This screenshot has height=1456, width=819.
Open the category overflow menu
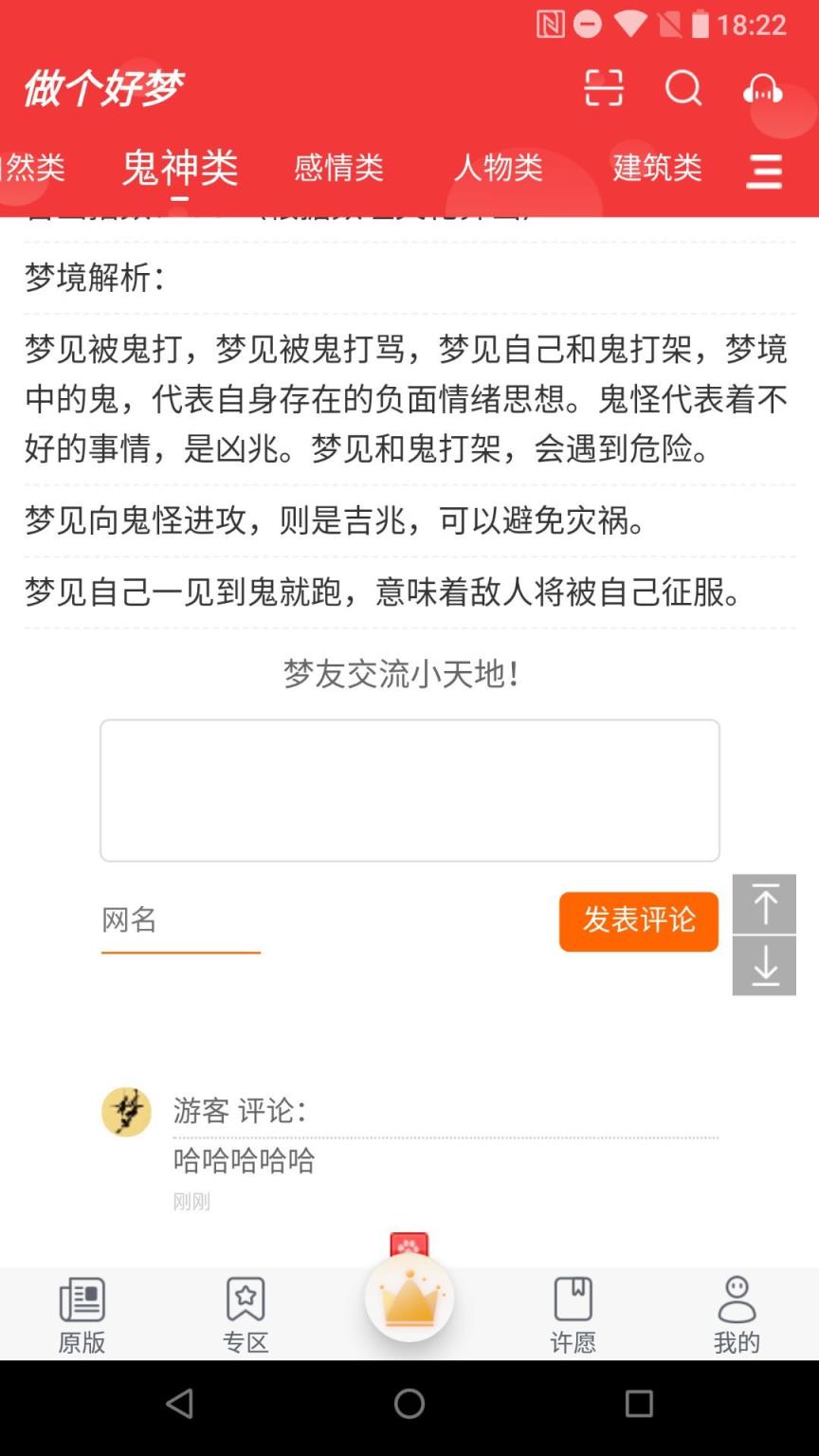[x=764, y=173]
